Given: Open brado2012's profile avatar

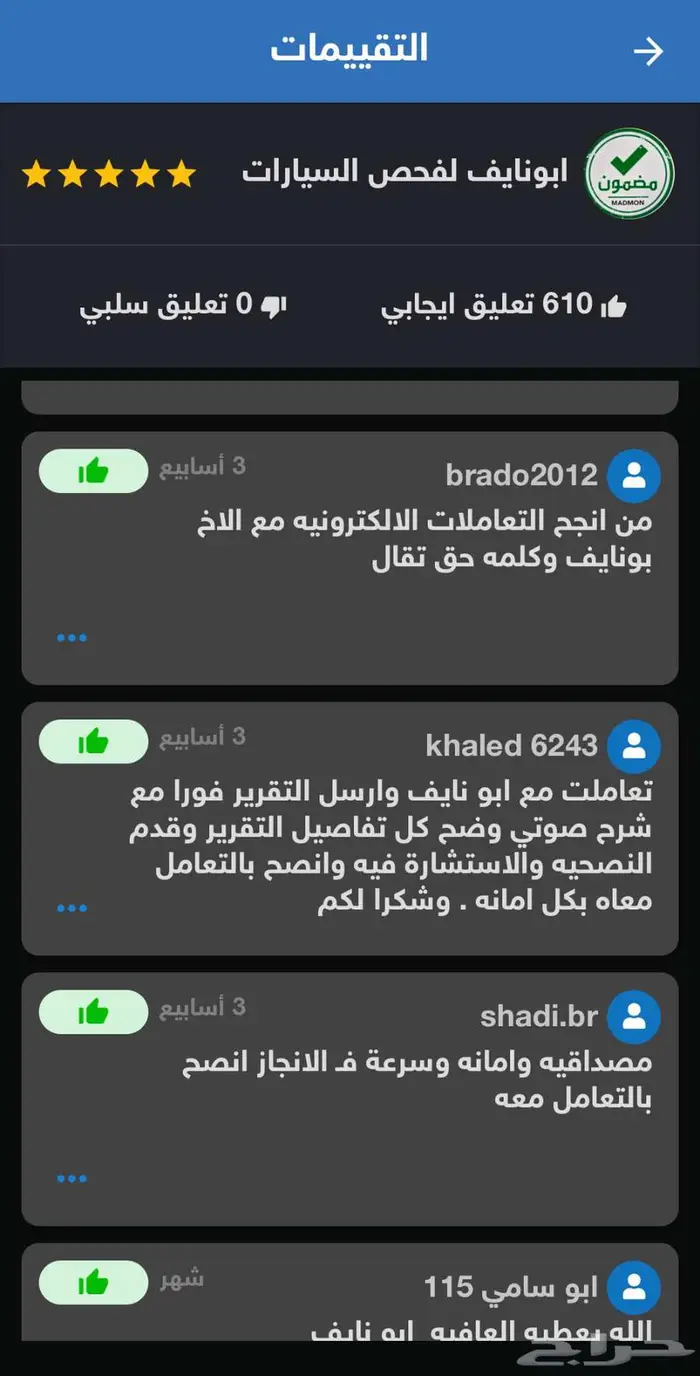Looking at the screenshot, I should pyautogui.click(x=634, y=476).
